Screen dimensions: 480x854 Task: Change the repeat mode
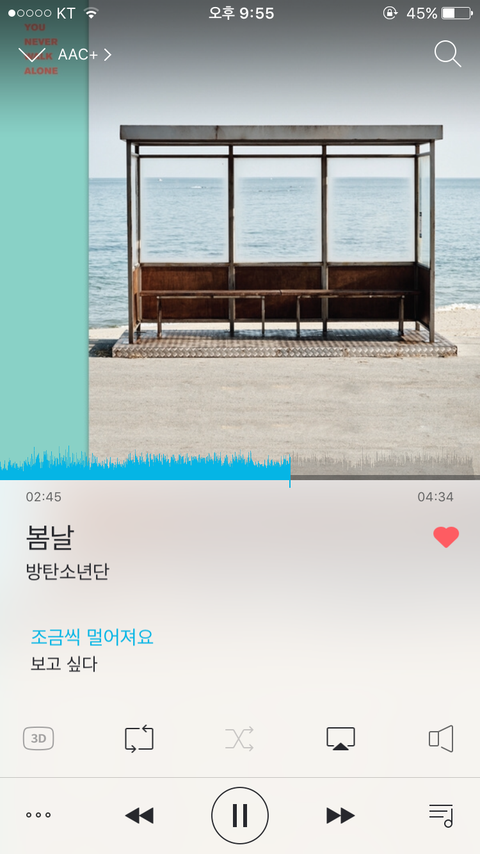tap(139, 739)
